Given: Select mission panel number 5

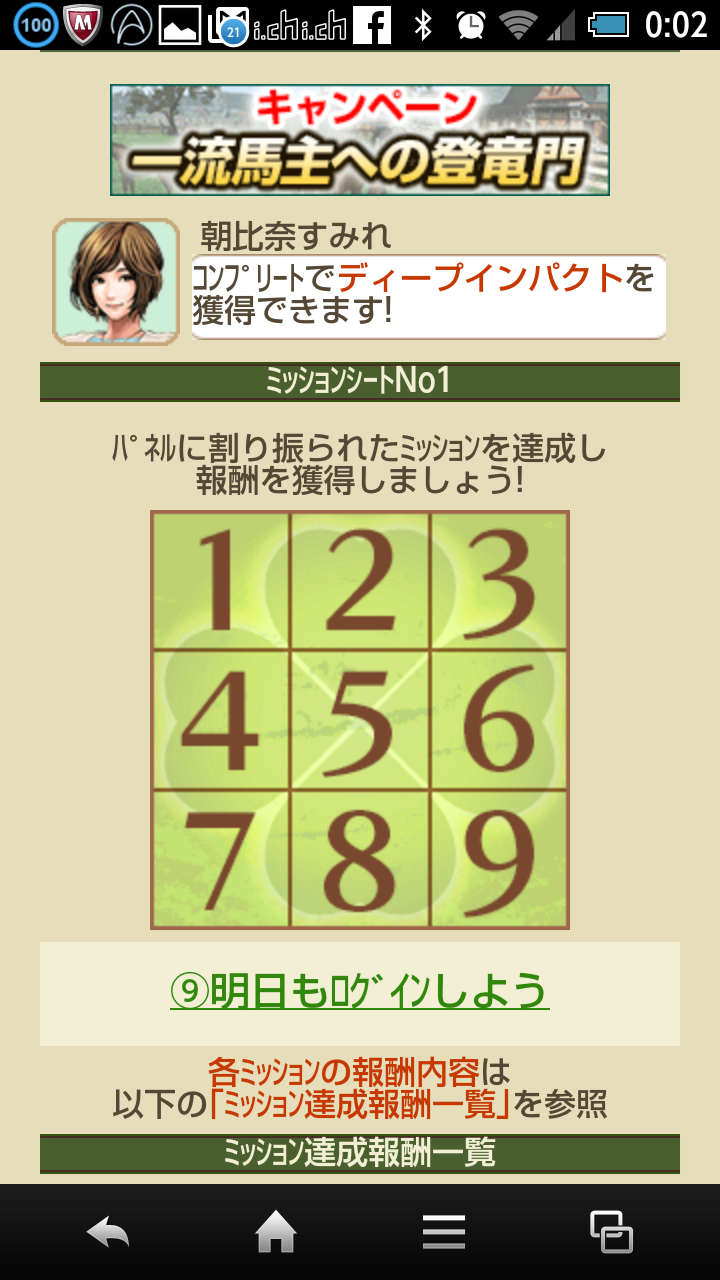Looking at the screenshot, I should [x=360, y=720].
